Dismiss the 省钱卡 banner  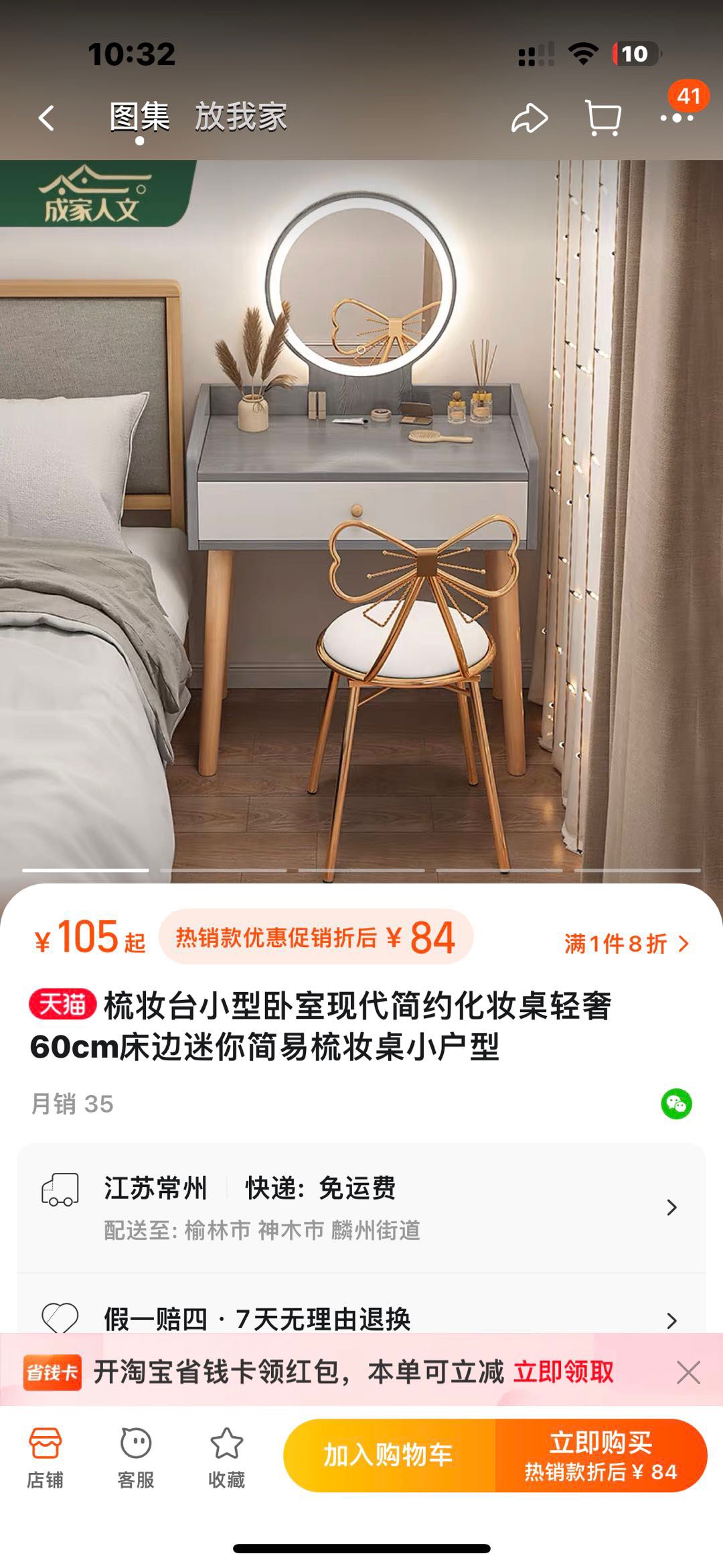click(x=688, y=1372)
